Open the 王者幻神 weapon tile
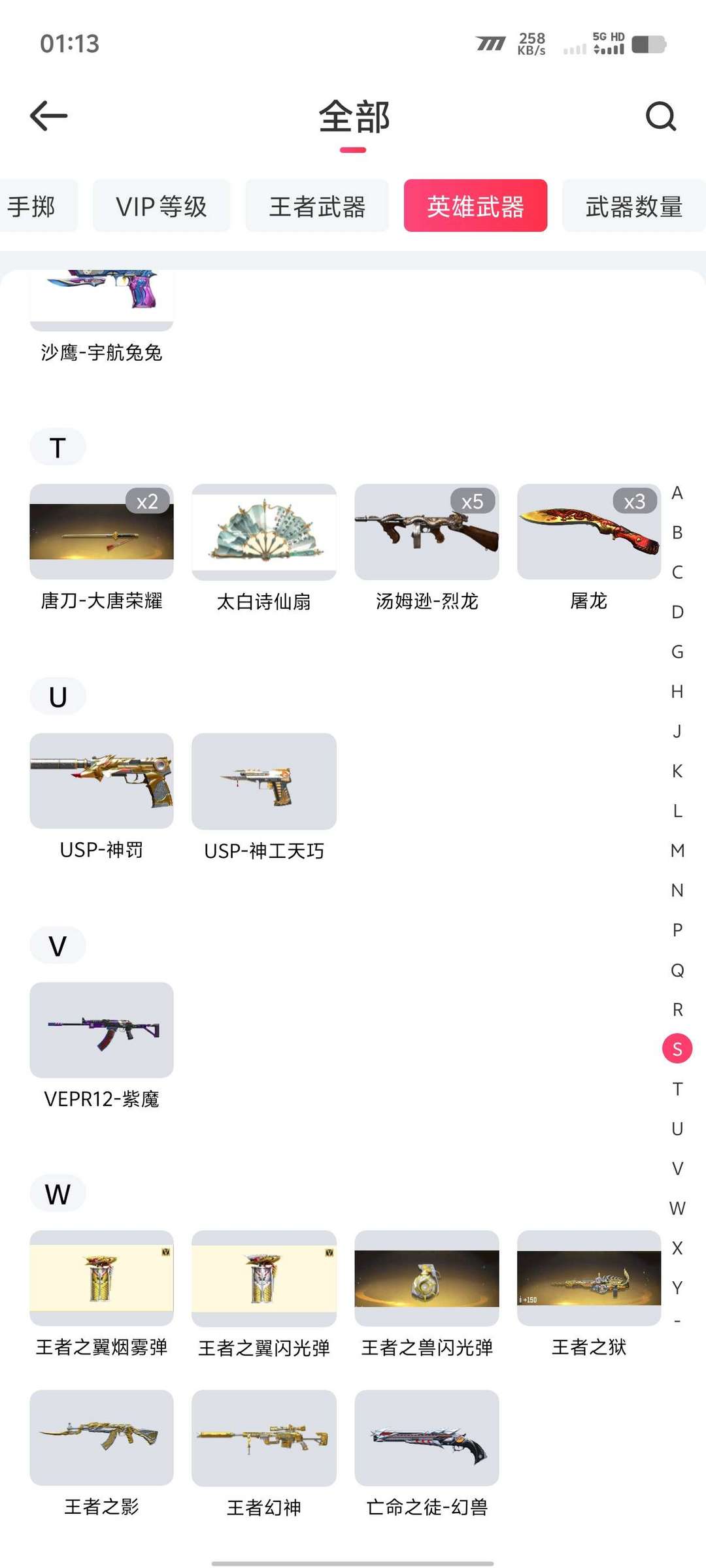The image size is (706, 1568). coord(264,1437)
